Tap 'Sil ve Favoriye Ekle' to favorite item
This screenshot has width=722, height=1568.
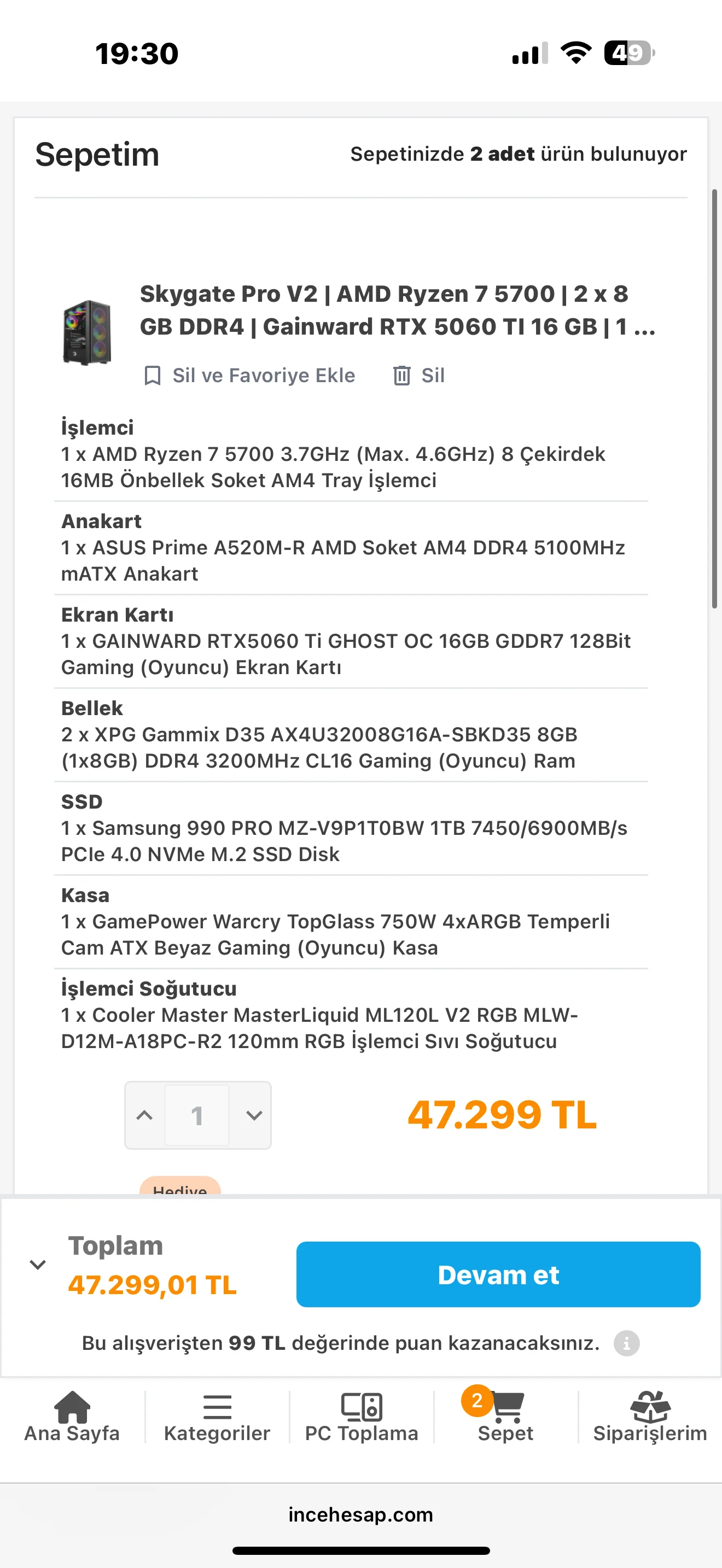click(249, 376)
